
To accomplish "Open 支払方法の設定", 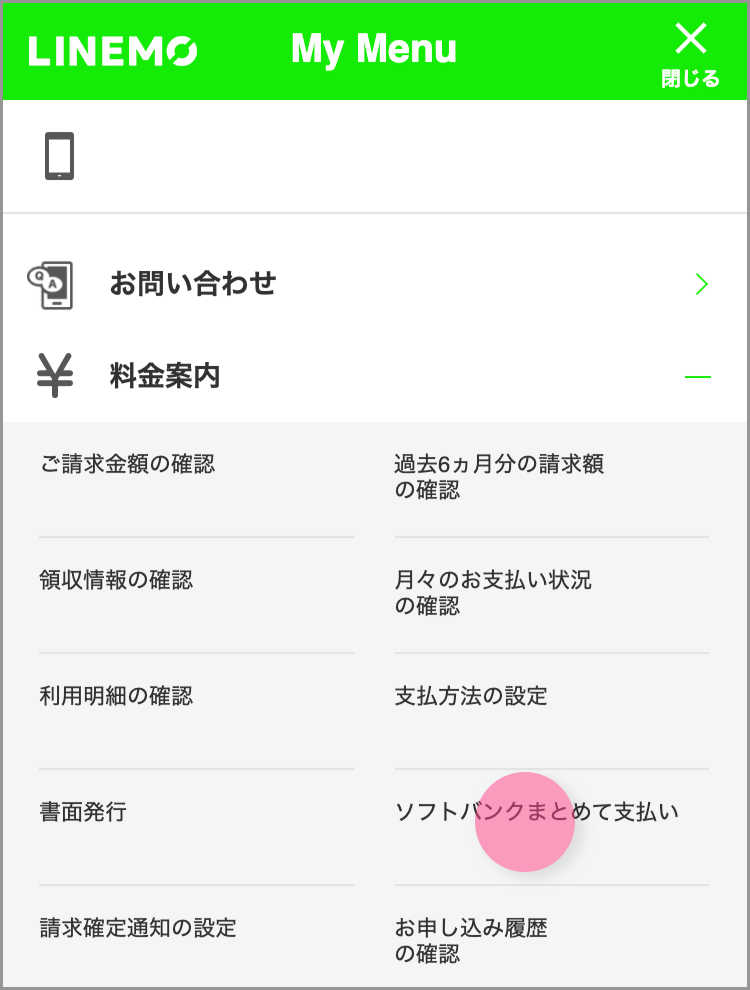I will [x=471, y=696].
